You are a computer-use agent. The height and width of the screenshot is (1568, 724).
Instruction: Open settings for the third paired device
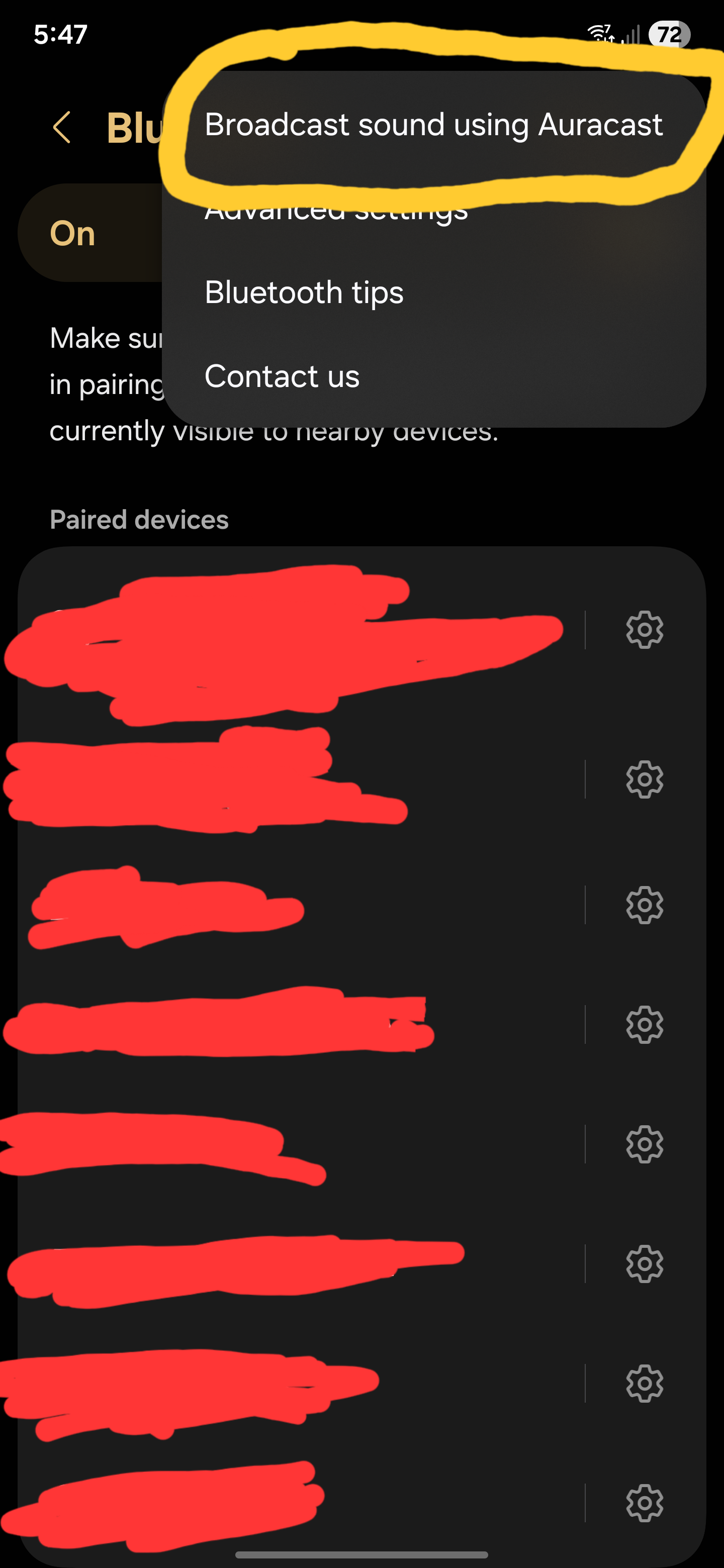[x=644, y=905]
